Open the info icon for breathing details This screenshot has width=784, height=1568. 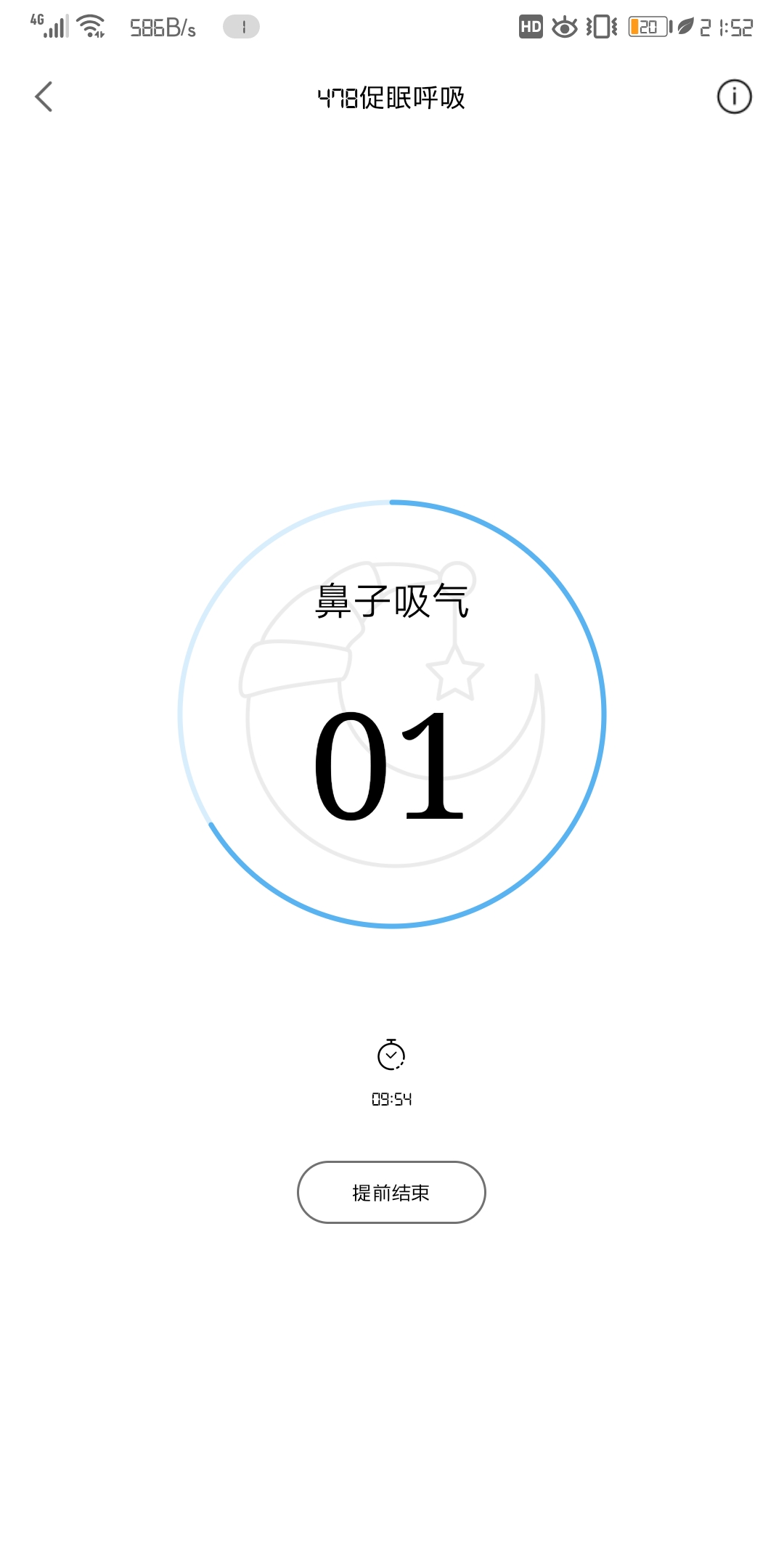[734, 97]
